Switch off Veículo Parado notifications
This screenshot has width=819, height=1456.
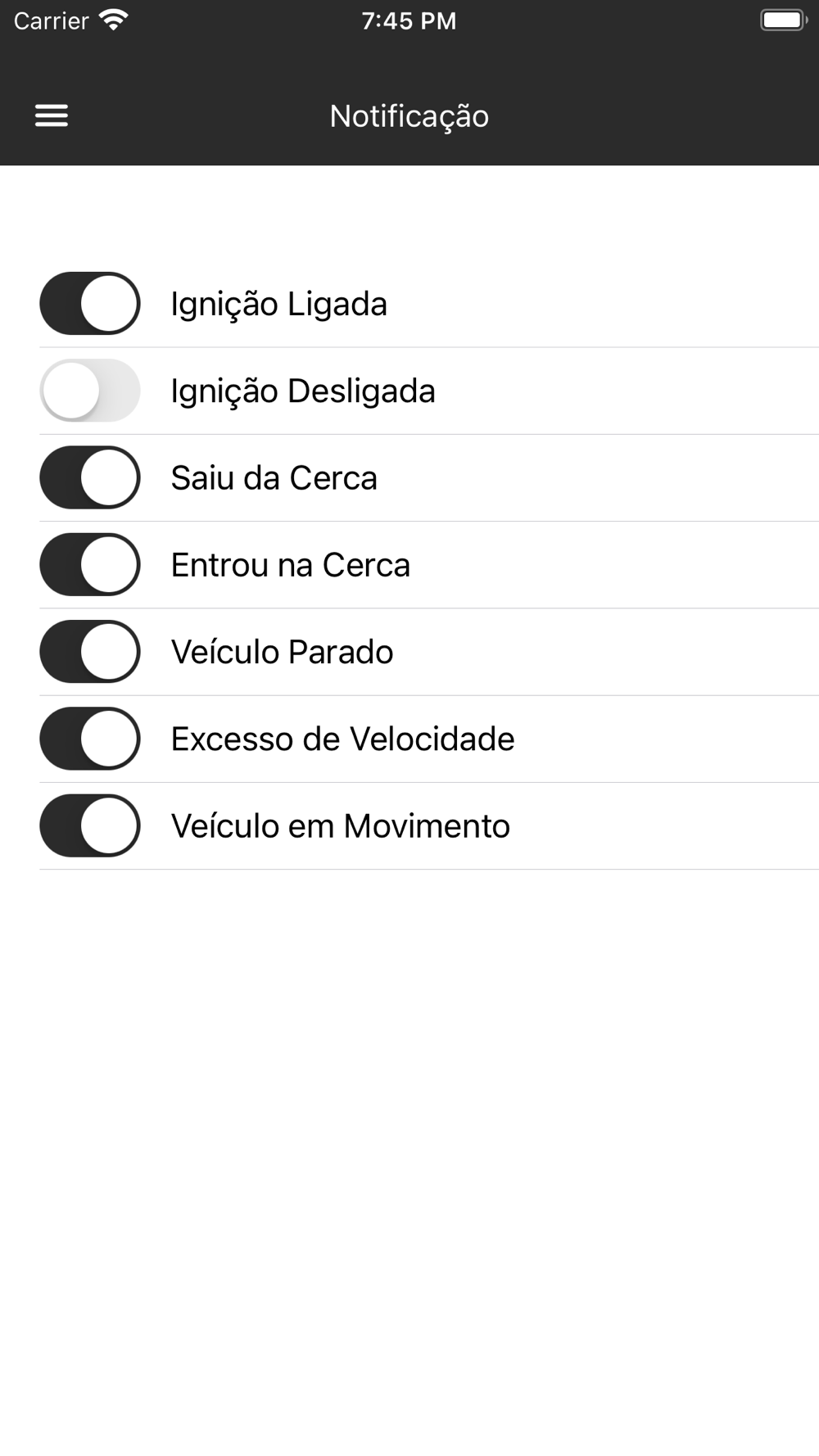click(90, 652)
